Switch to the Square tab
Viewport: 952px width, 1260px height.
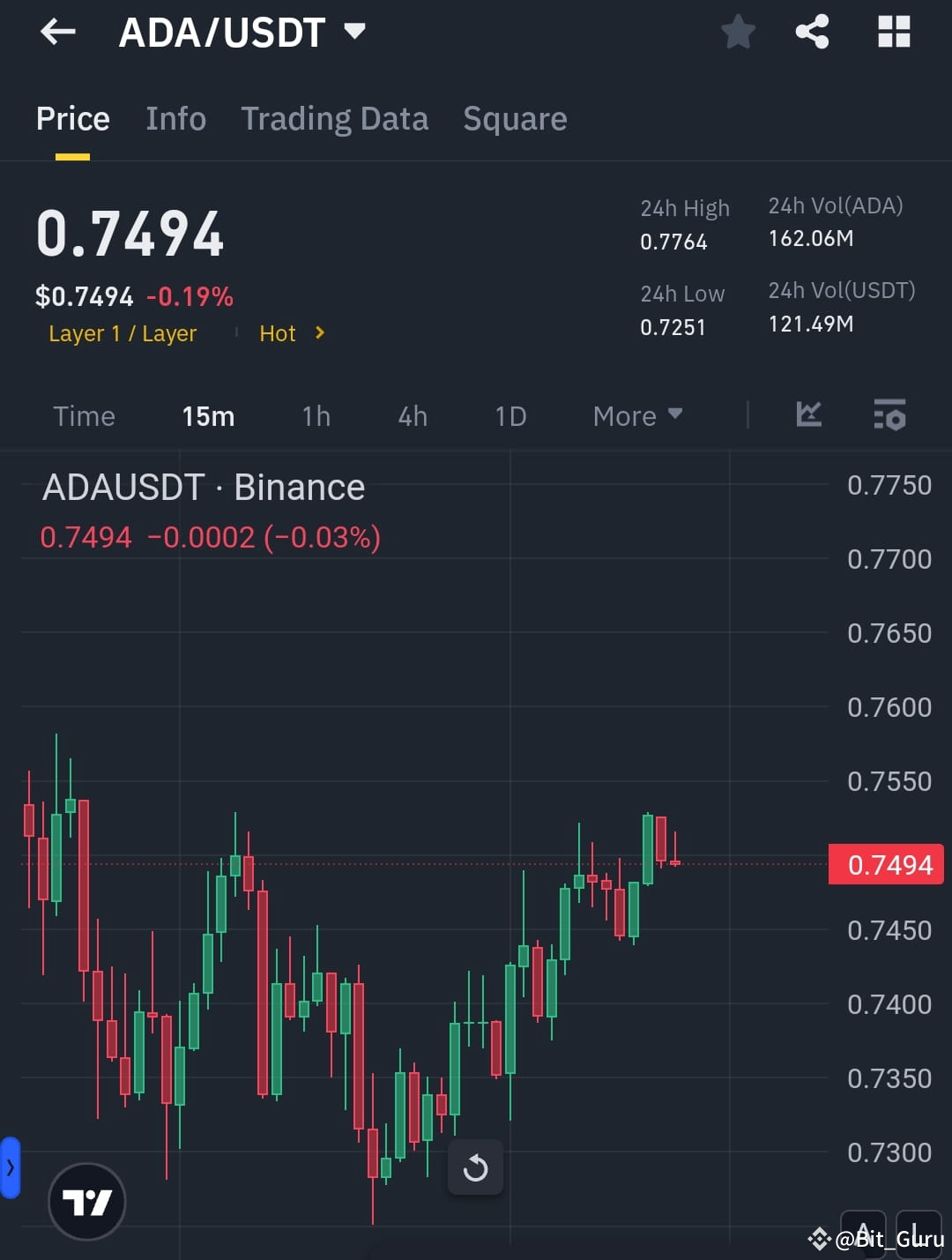[515, 118]
